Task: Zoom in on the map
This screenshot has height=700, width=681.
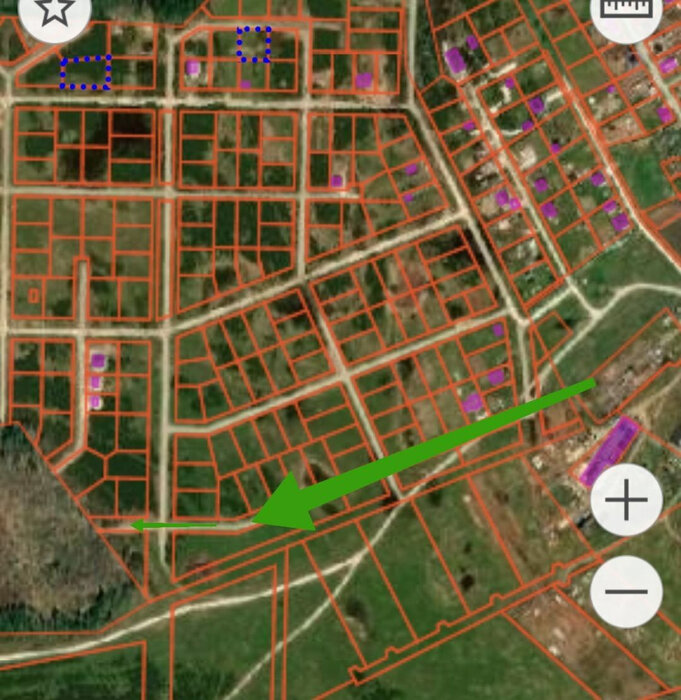Action: pos(626,500)
